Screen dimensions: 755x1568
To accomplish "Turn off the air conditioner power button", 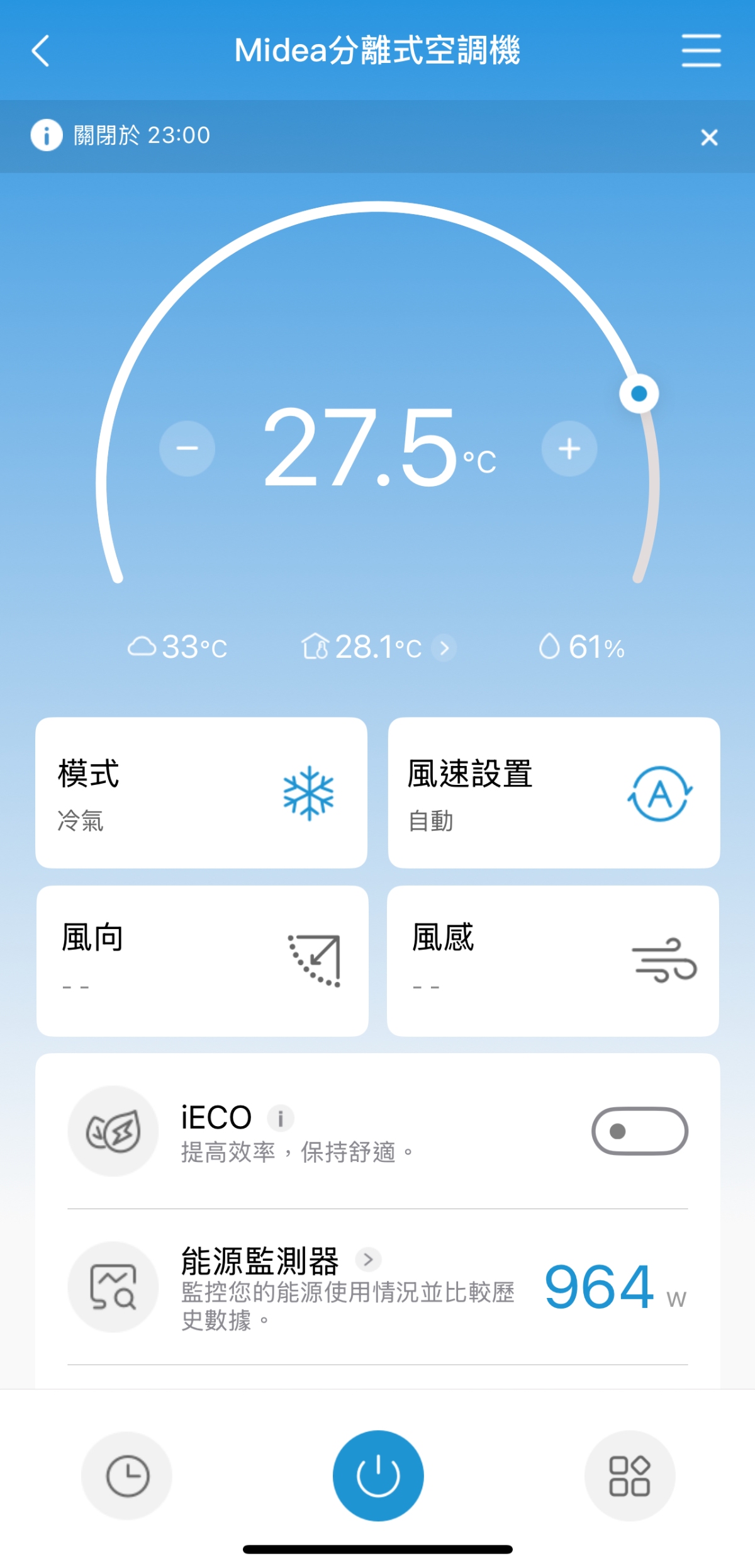I will [378, 1475].
